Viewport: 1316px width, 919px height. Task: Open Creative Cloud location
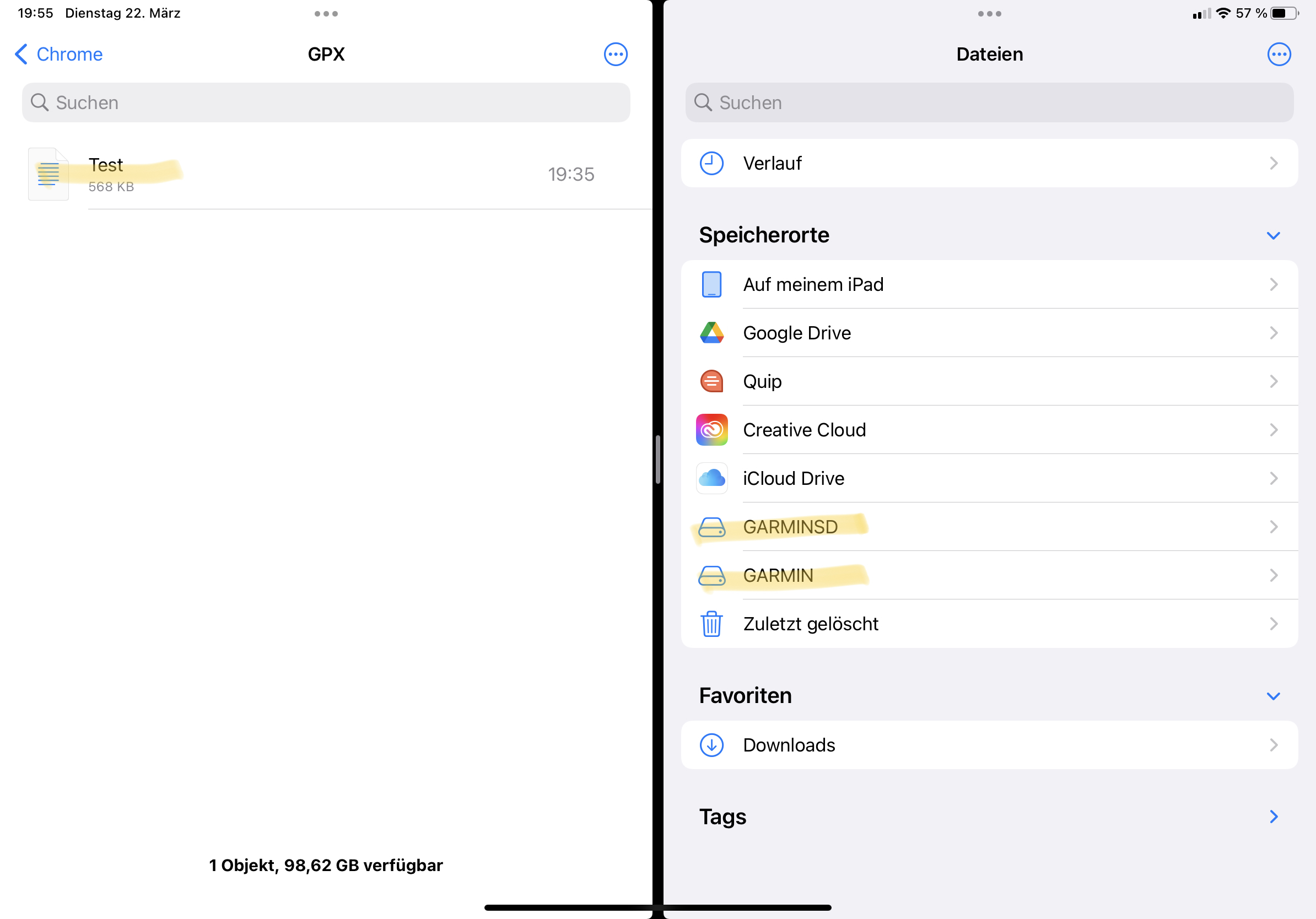coord(989,430)
